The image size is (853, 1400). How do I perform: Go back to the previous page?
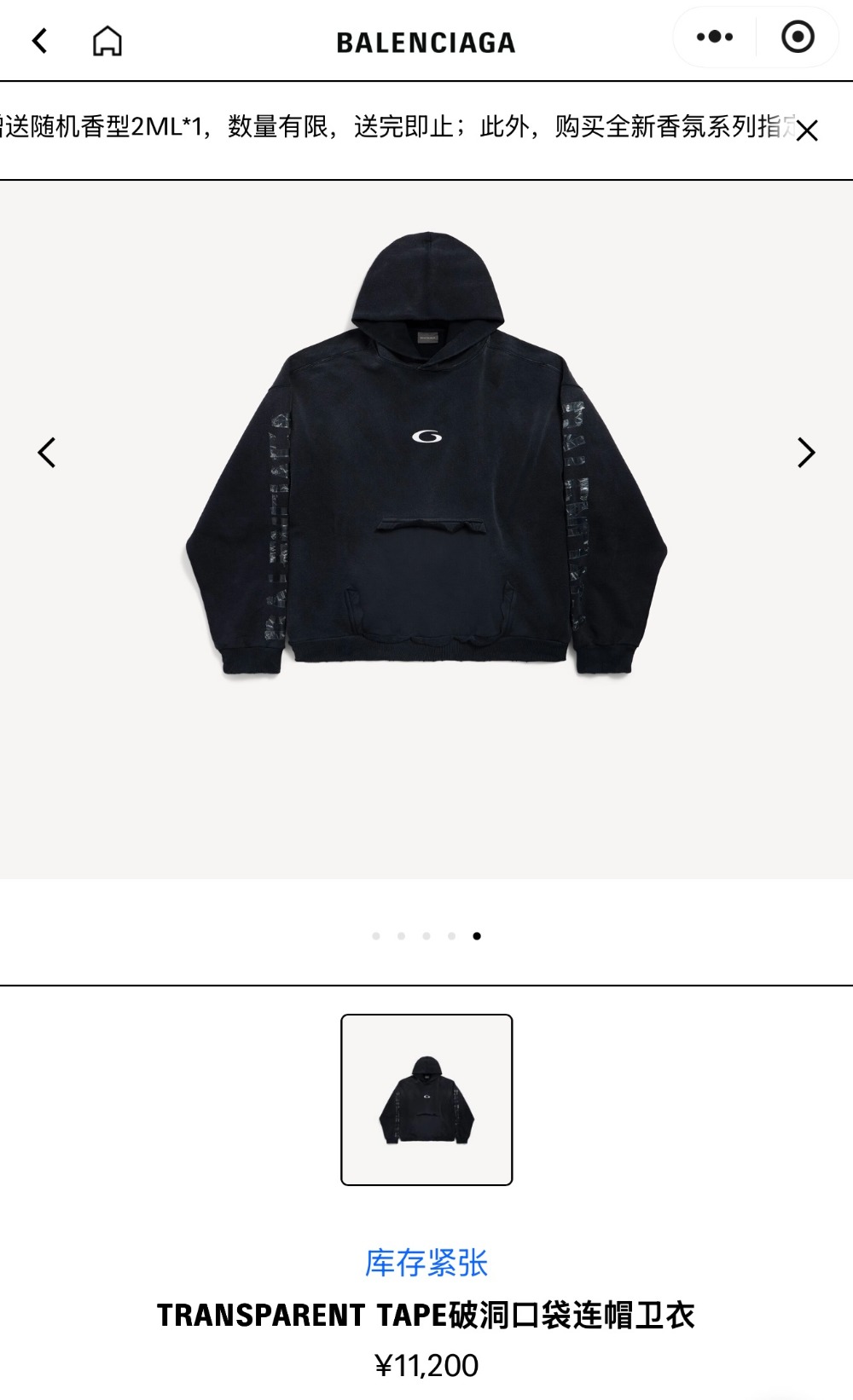tap(39, 41)
